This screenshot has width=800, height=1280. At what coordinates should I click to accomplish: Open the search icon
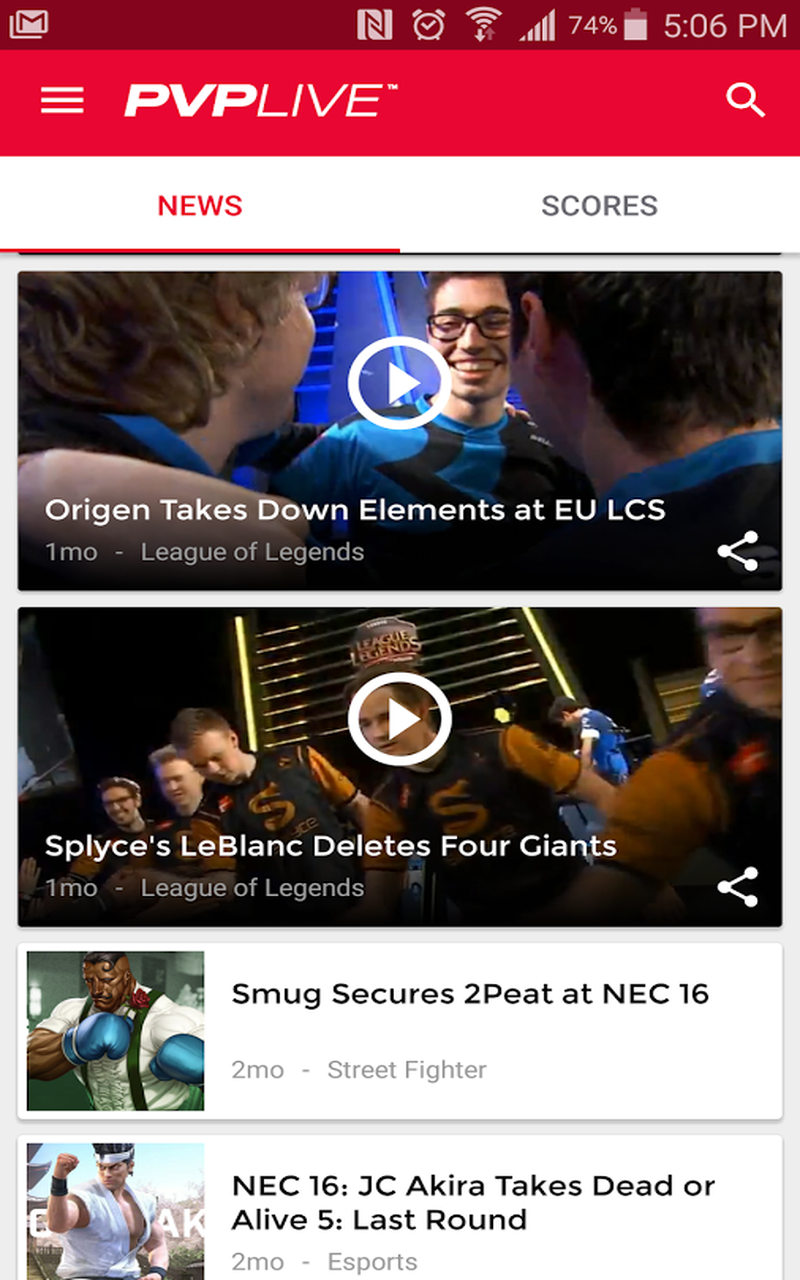coord(745,100)
